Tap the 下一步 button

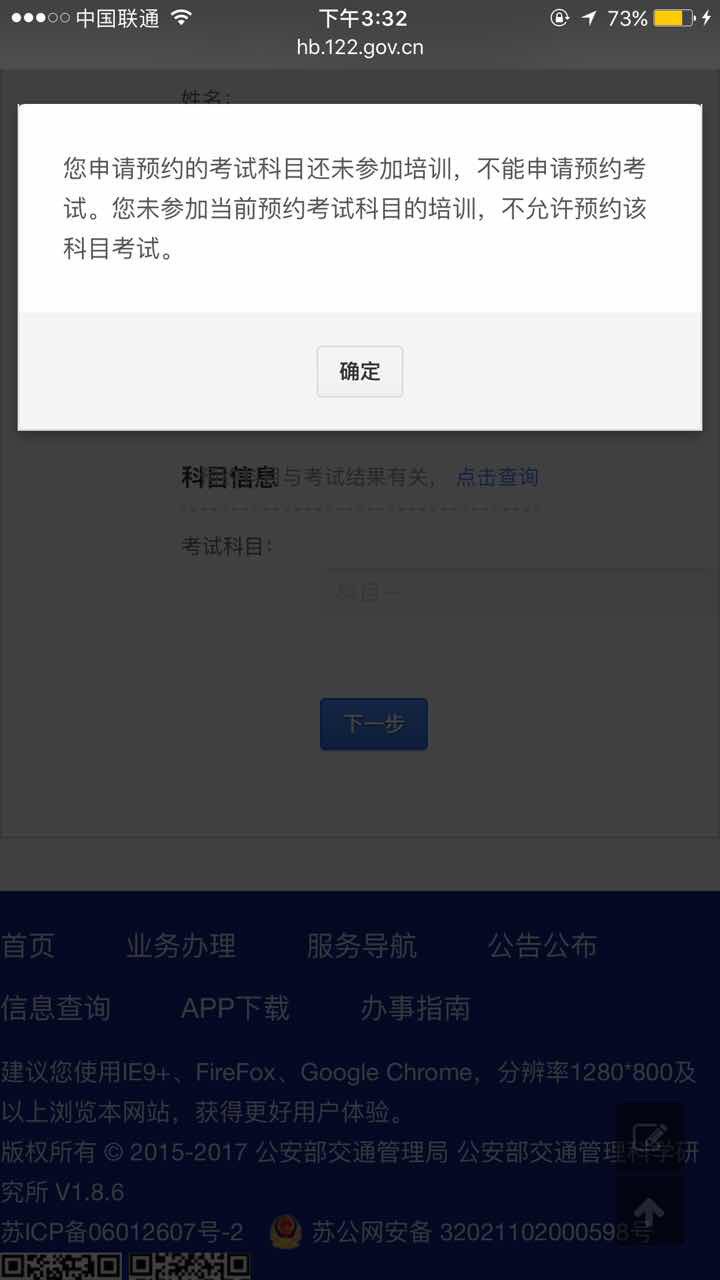click(374, 724)
